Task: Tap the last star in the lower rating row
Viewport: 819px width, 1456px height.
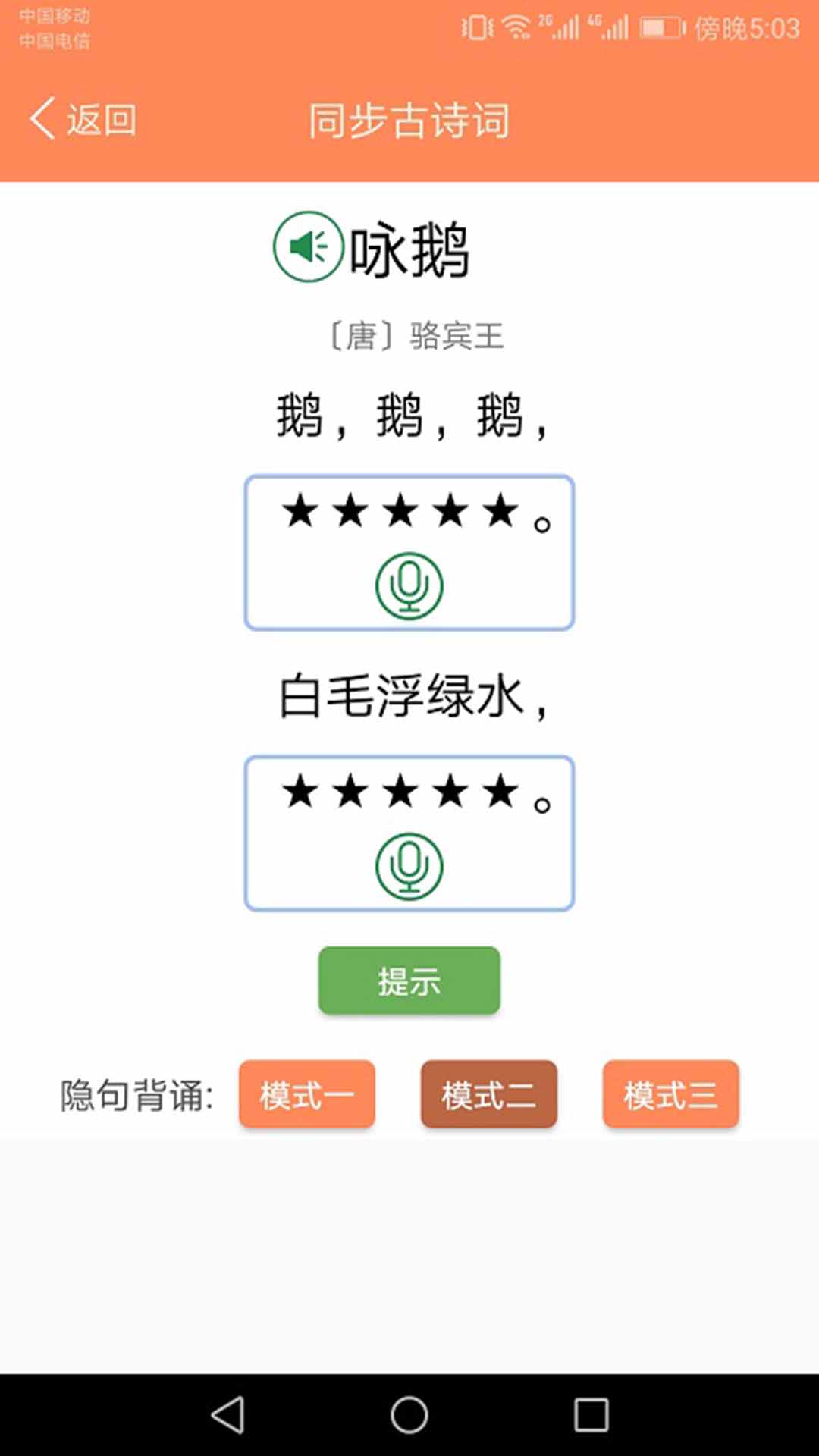Action: pyautogui.click(x=499, y=790)
